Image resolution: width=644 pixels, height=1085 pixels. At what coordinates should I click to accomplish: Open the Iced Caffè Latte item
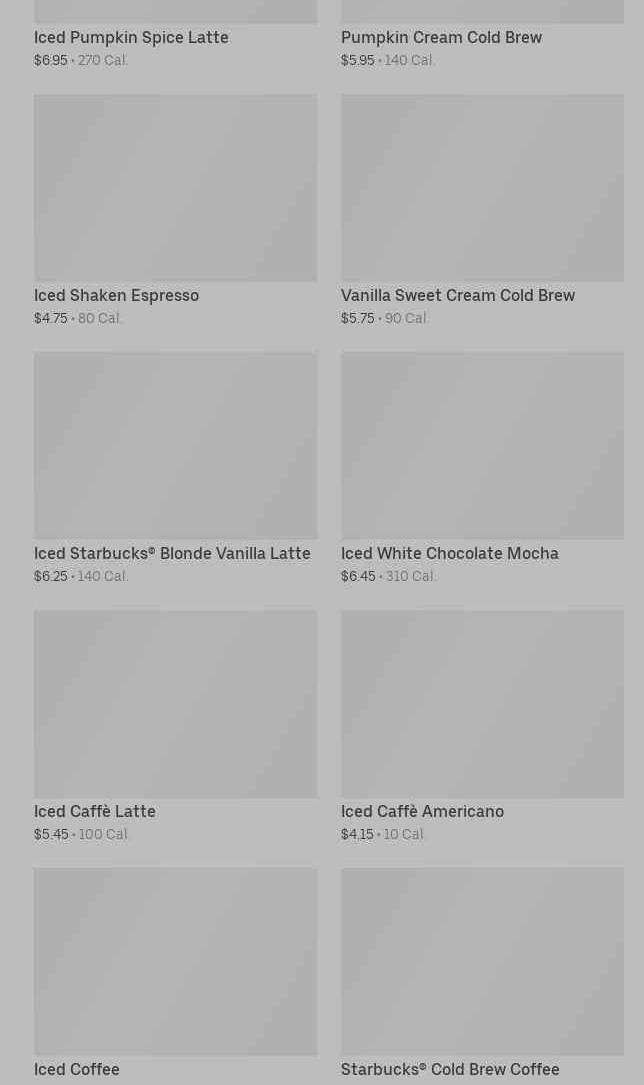tap(175, 727)
